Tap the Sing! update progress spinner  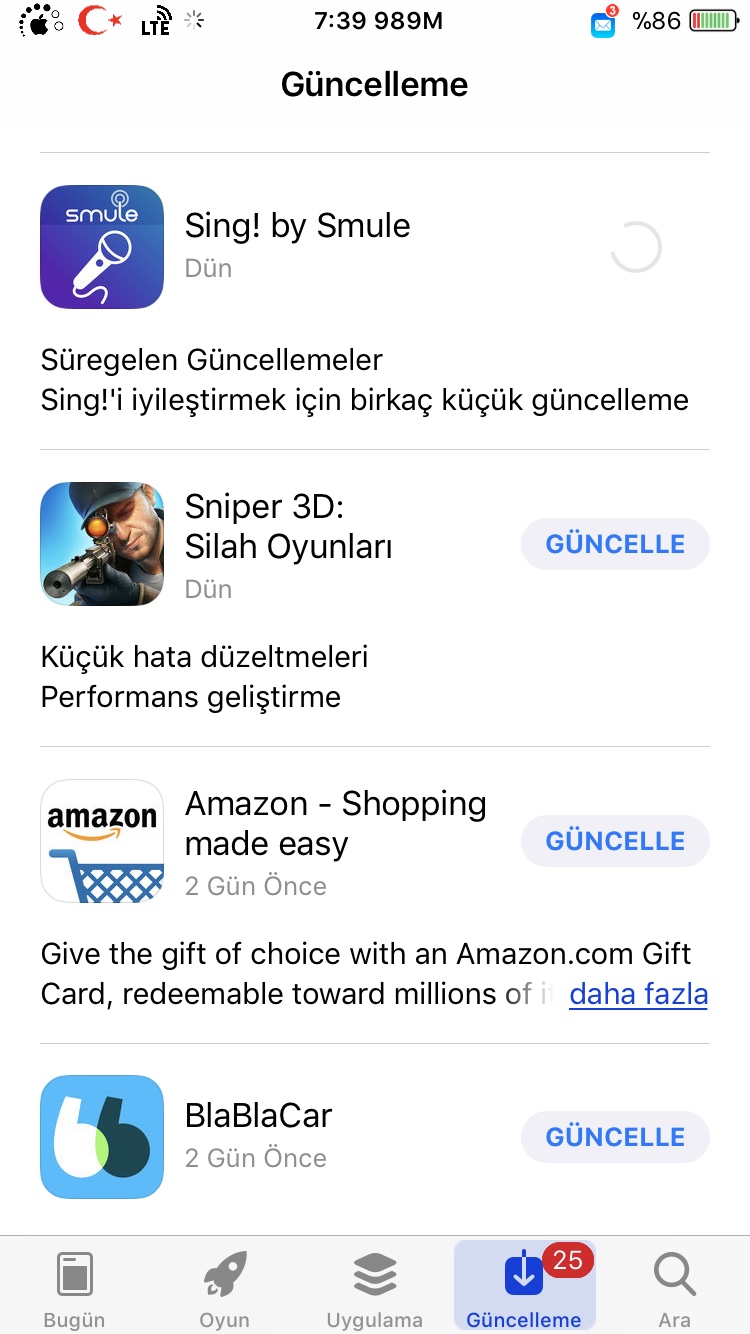[x=636, y=246]
